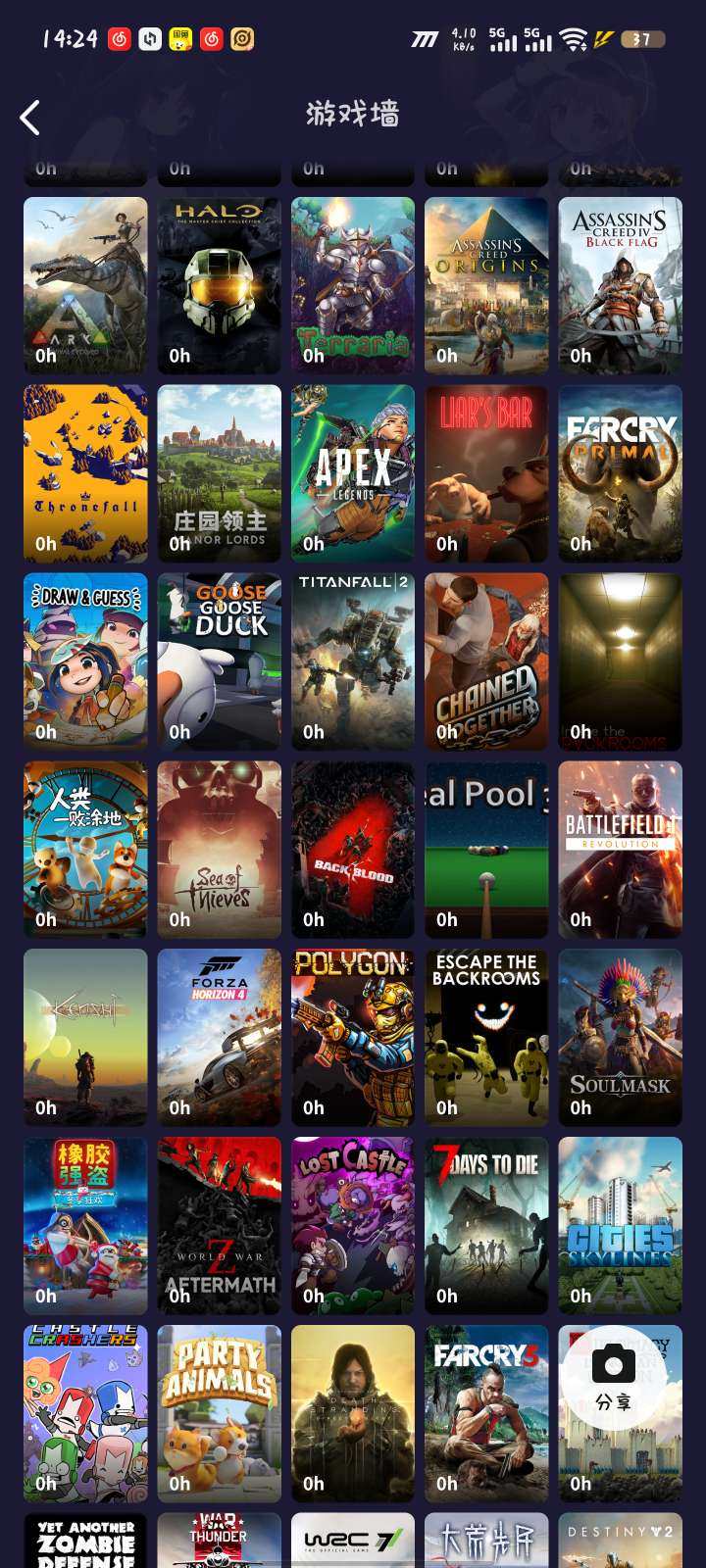The height and width of the screenshot is (1568, 706).
Task: Select the Chained Together game
Action: pos(486,661)
